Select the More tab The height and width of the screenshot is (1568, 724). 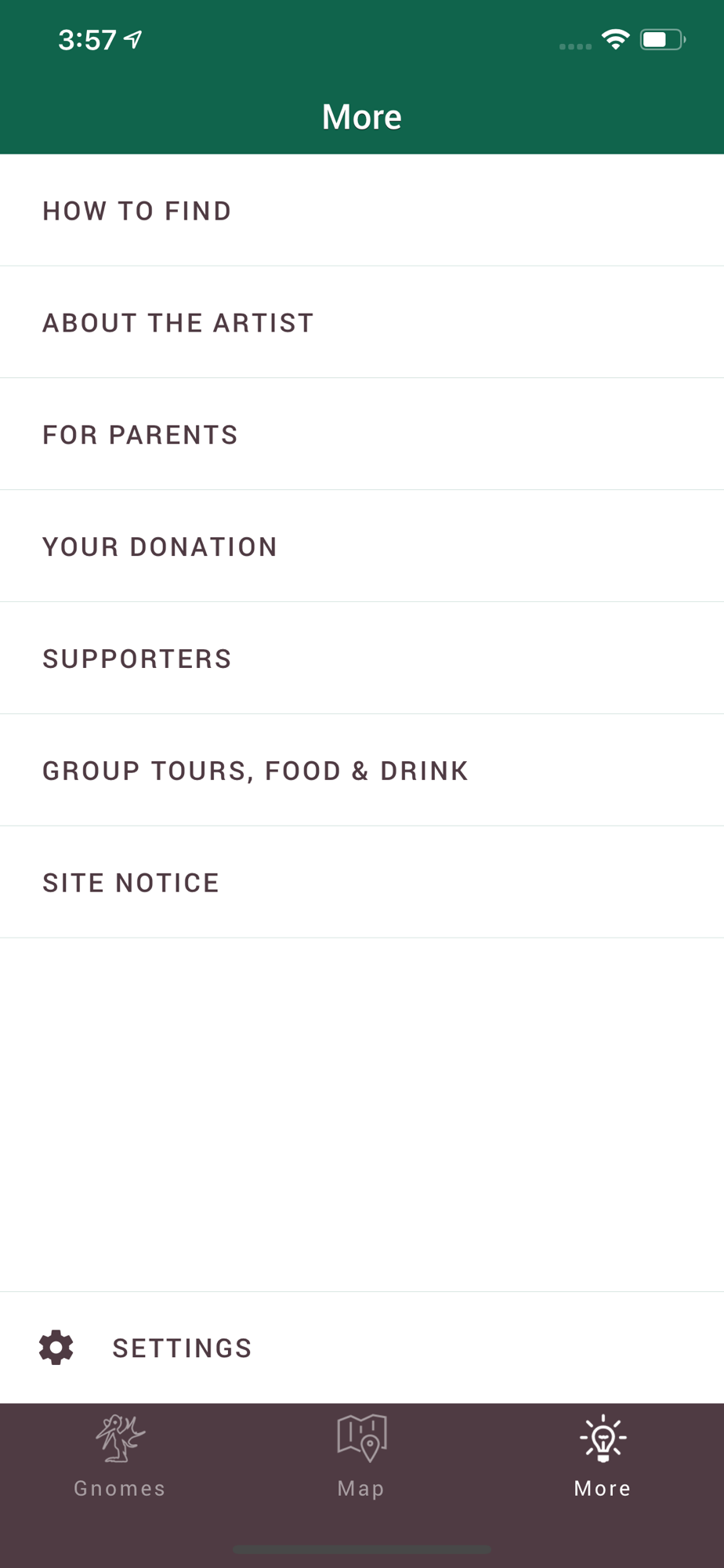(603, 1457)
